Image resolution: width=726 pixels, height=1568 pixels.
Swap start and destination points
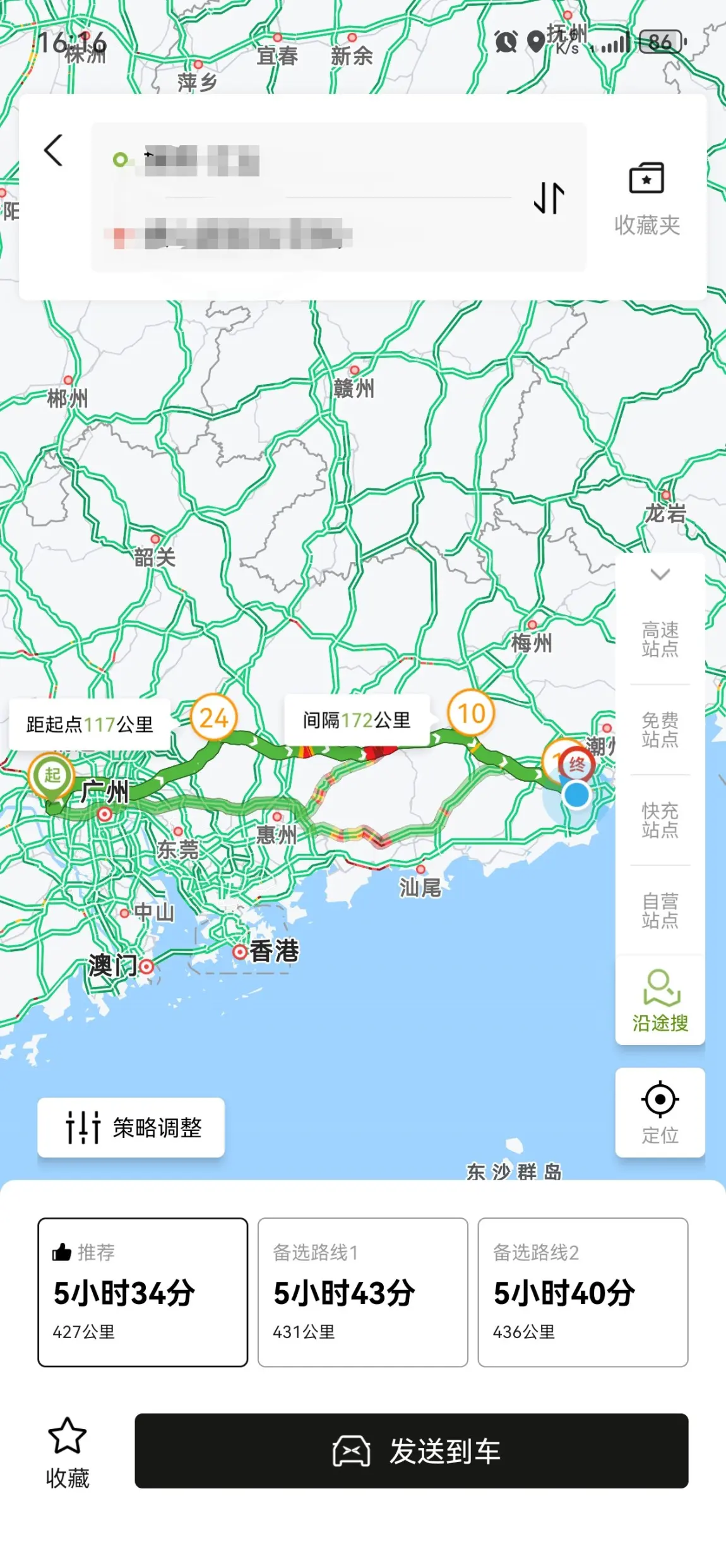[x=549, y=198]
